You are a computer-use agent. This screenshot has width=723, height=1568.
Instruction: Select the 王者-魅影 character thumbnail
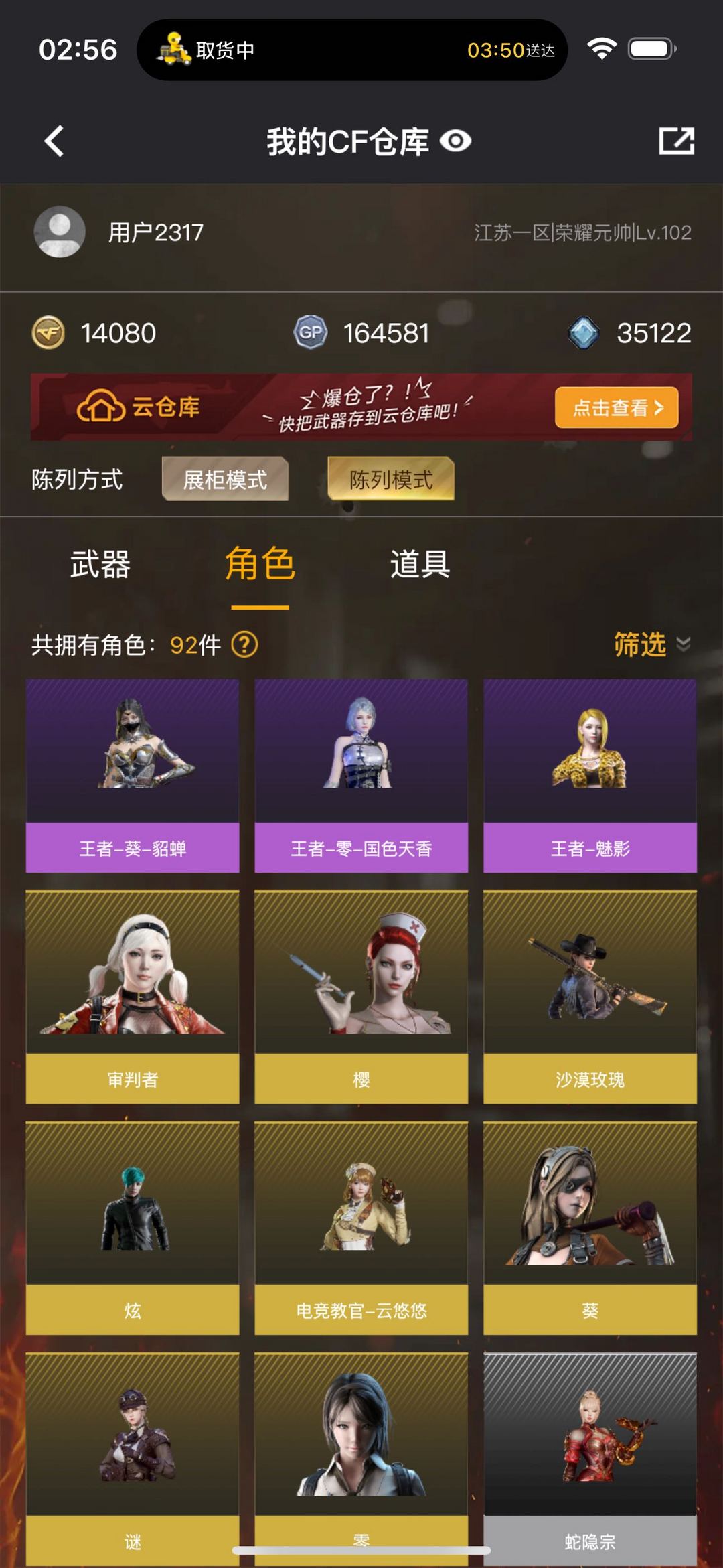(x=589, y=774)
